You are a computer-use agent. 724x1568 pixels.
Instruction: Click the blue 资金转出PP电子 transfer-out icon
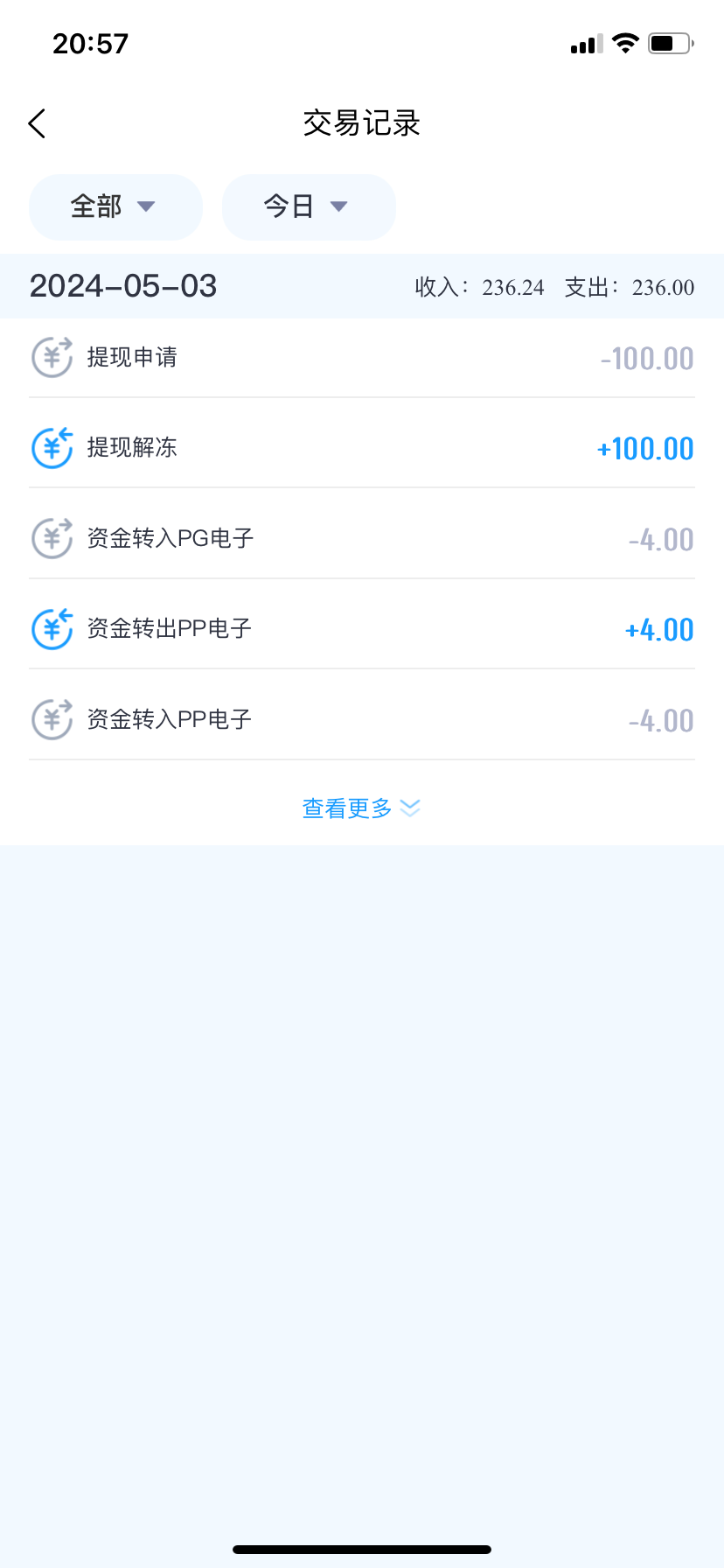[52, 628]
